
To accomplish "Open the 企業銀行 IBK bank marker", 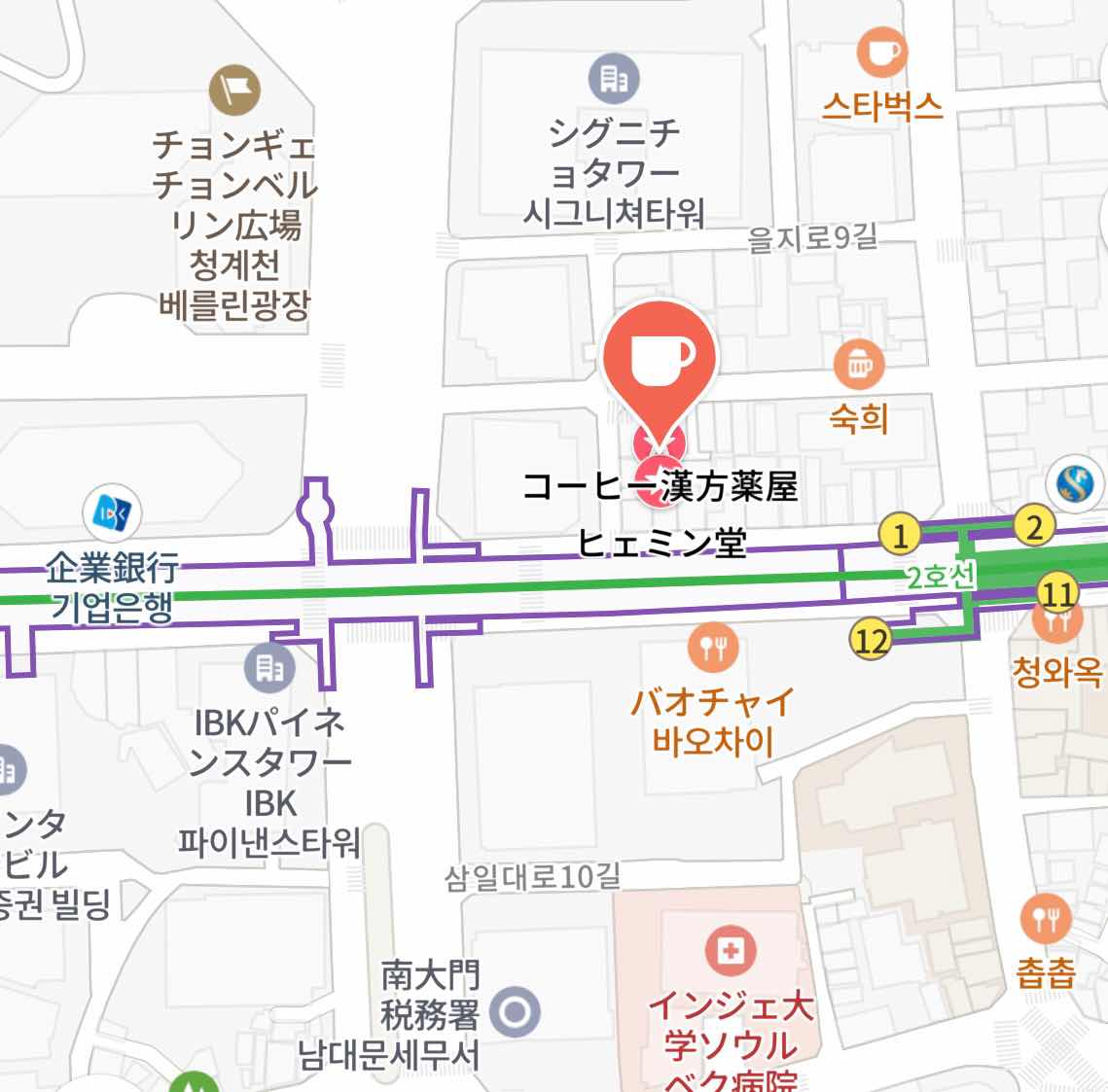I will 116,513.
